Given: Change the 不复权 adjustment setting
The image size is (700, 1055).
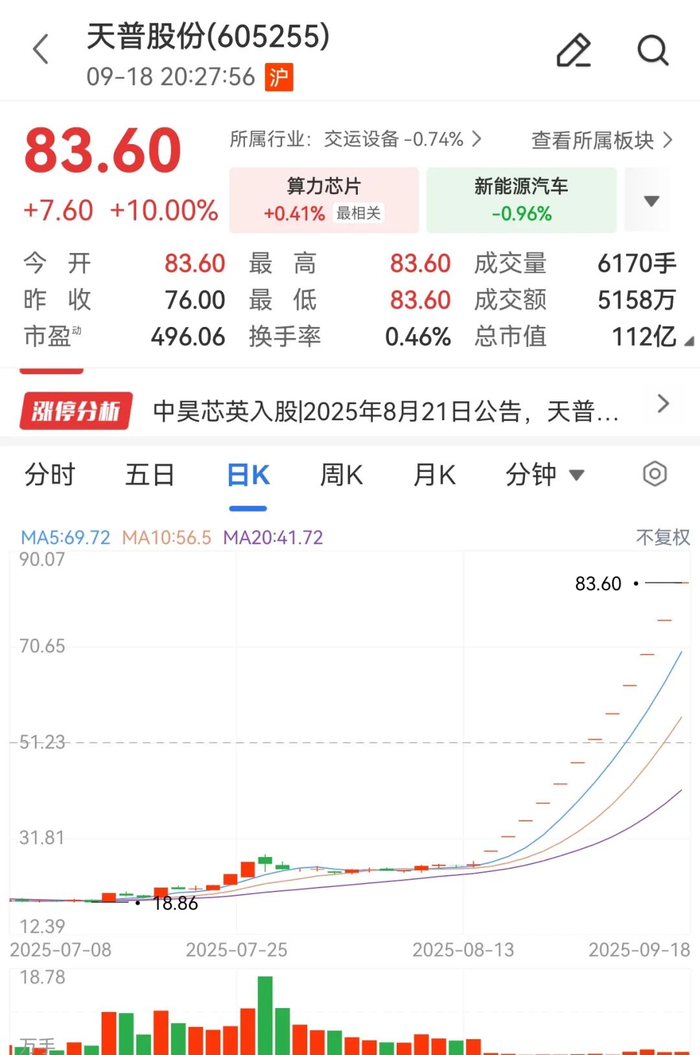Looking at the screenshot, I should click(663, 537).
